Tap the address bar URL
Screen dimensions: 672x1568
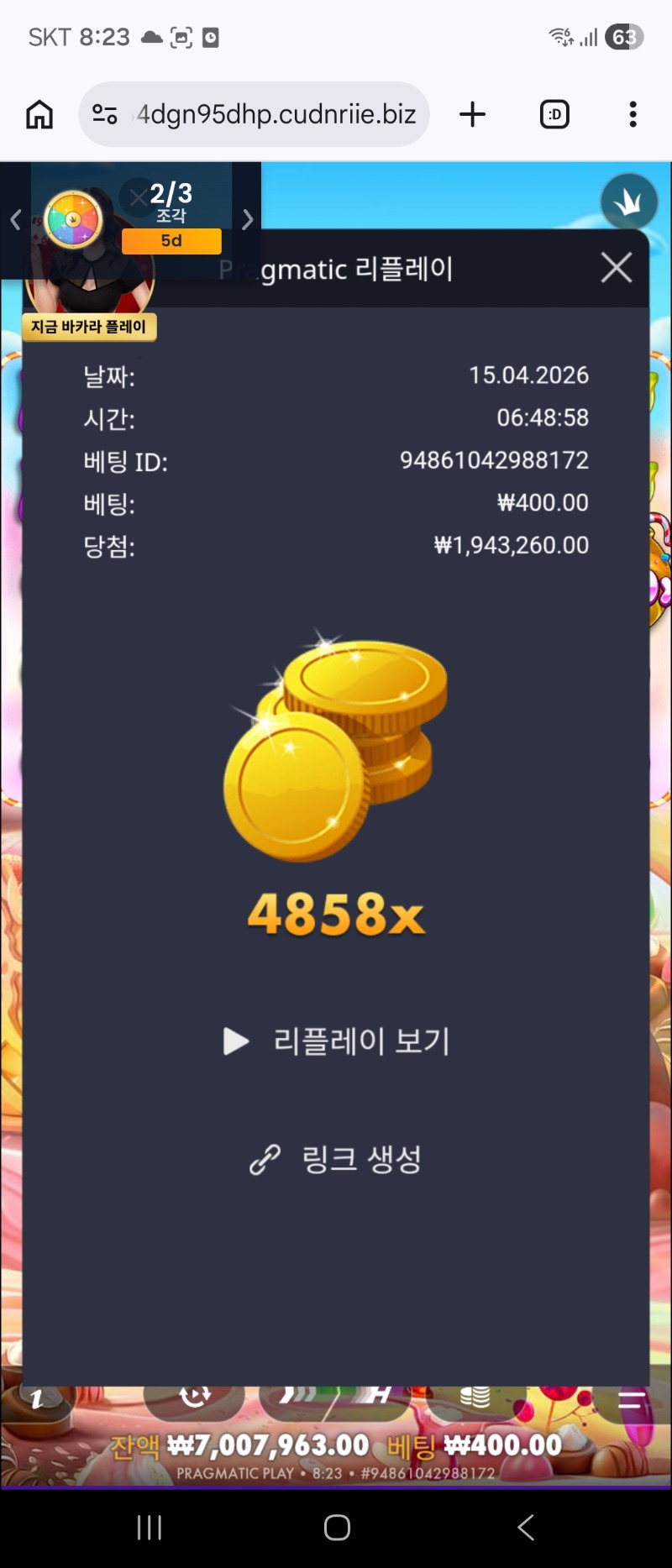click(x=276, y=114)
